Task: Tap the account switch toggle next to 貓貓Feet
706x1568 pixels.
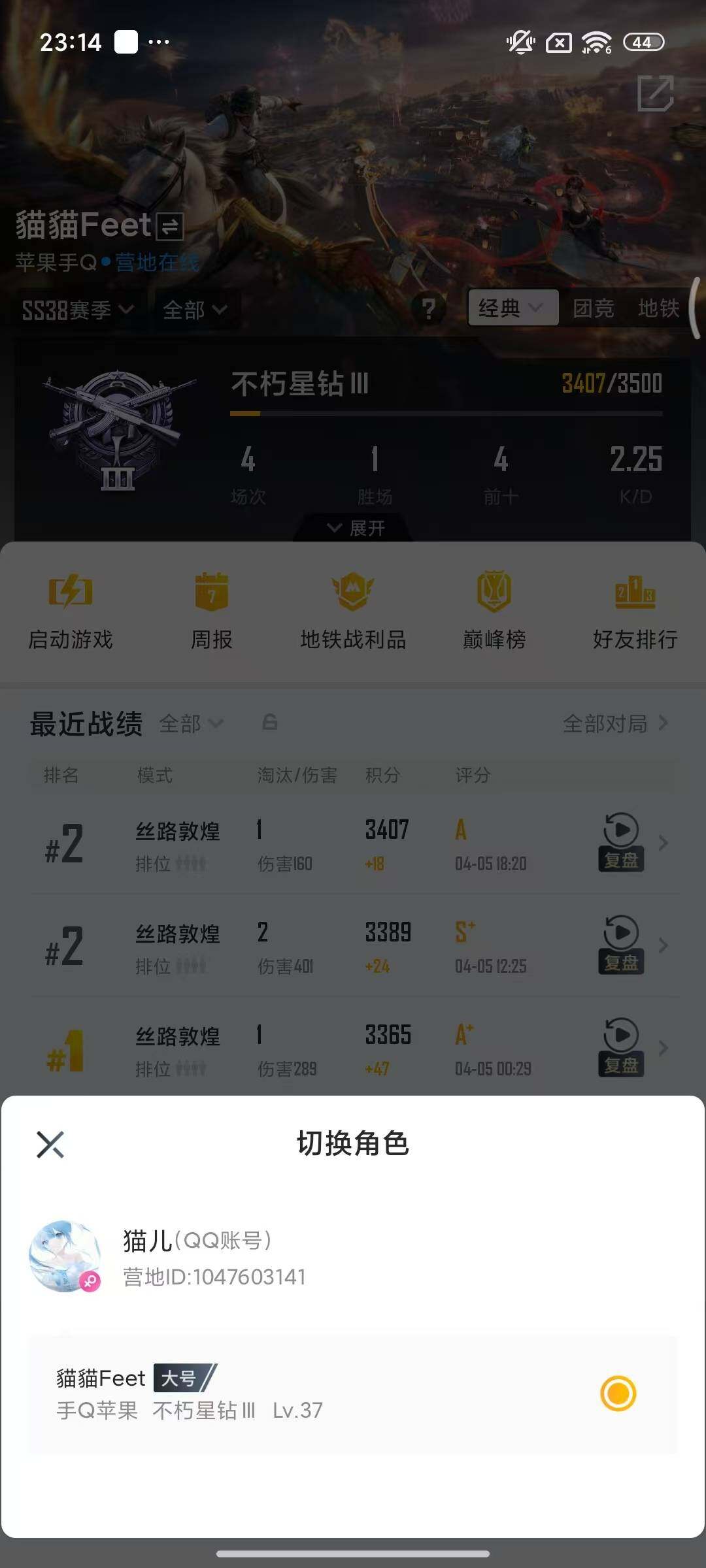Action: tap(169, 227)
